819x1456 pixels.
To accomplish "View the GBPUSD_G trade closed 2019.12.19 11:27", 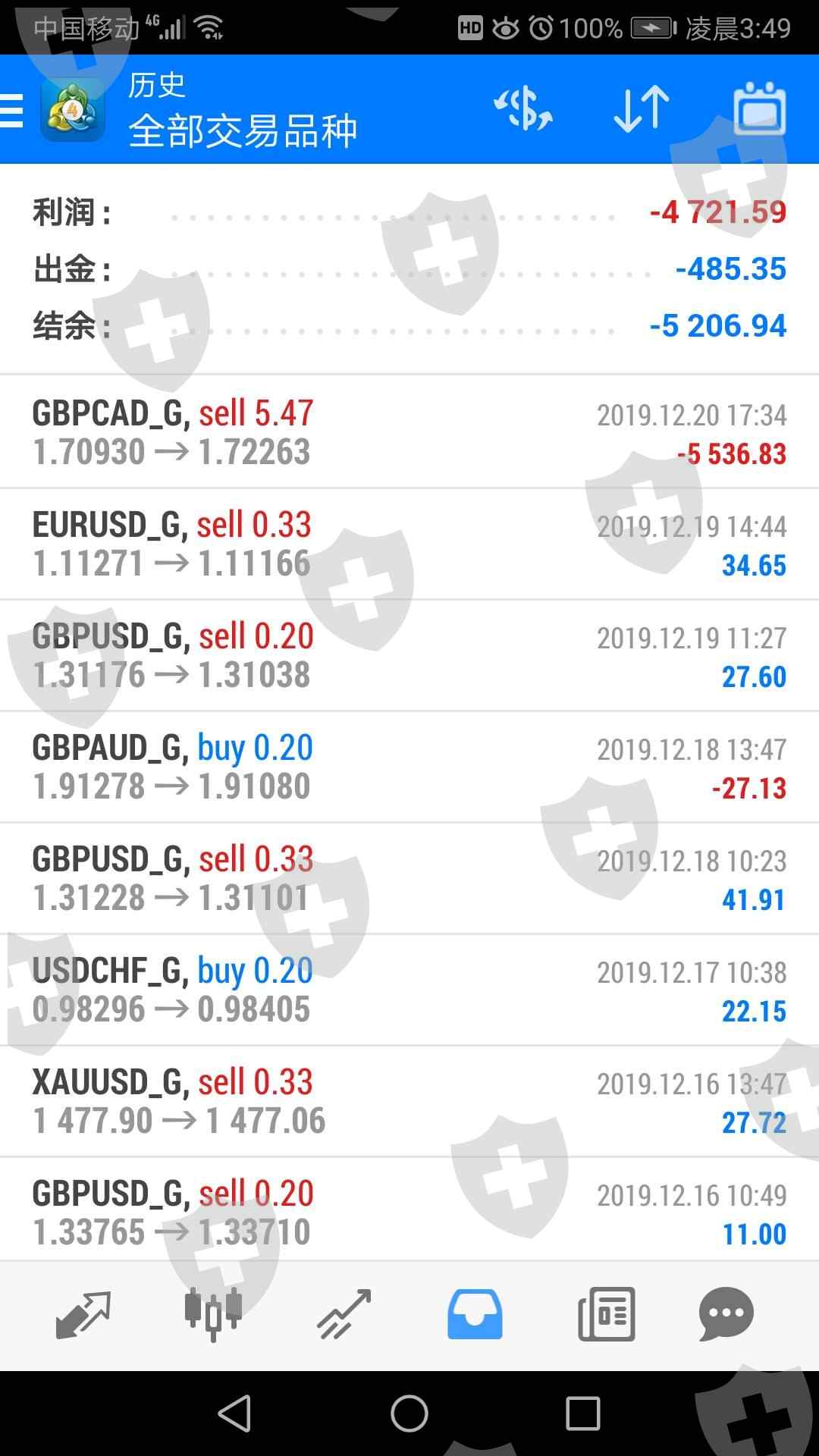I will [409, 655].
